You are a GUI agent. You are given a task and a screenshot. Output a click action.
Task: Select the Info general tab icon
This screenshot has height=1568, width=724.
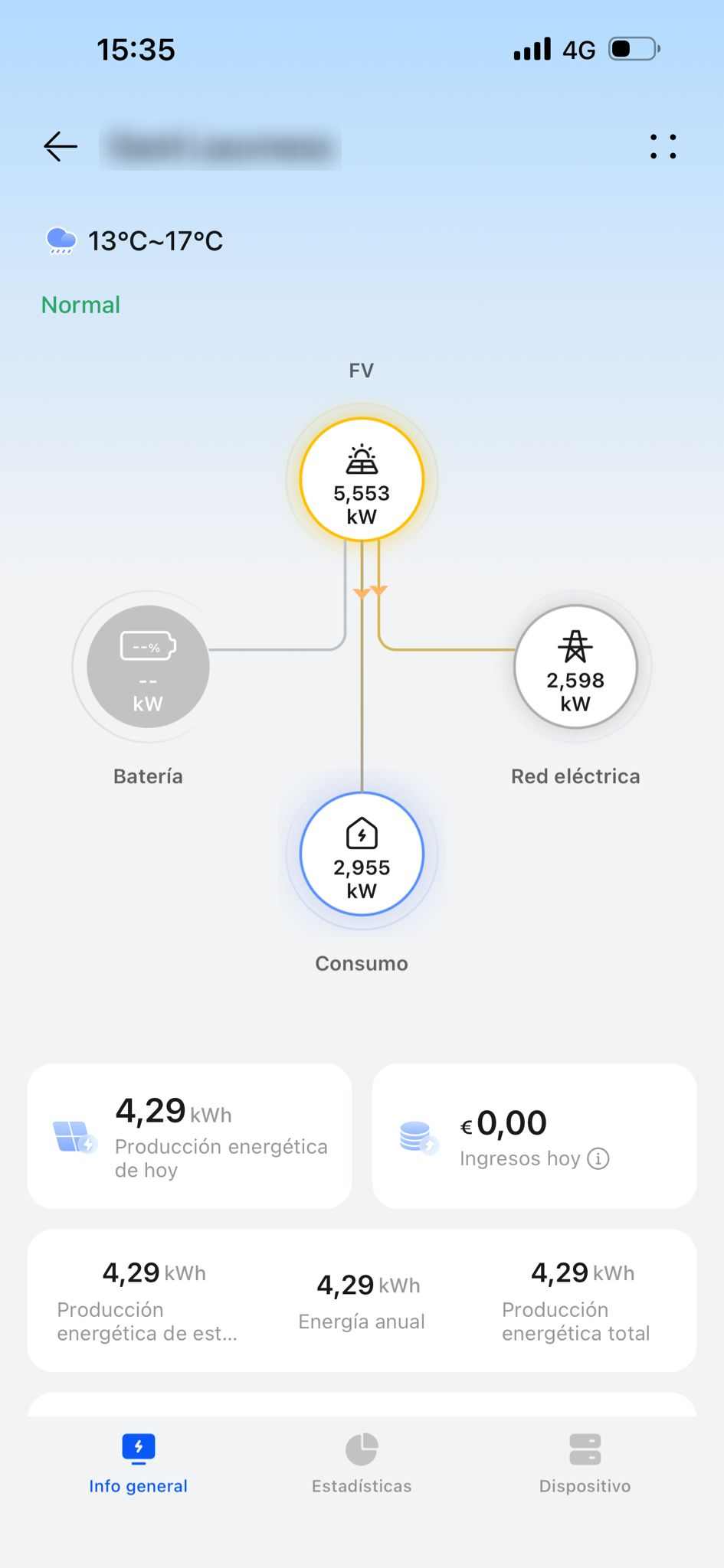(x=138, y=1449)
